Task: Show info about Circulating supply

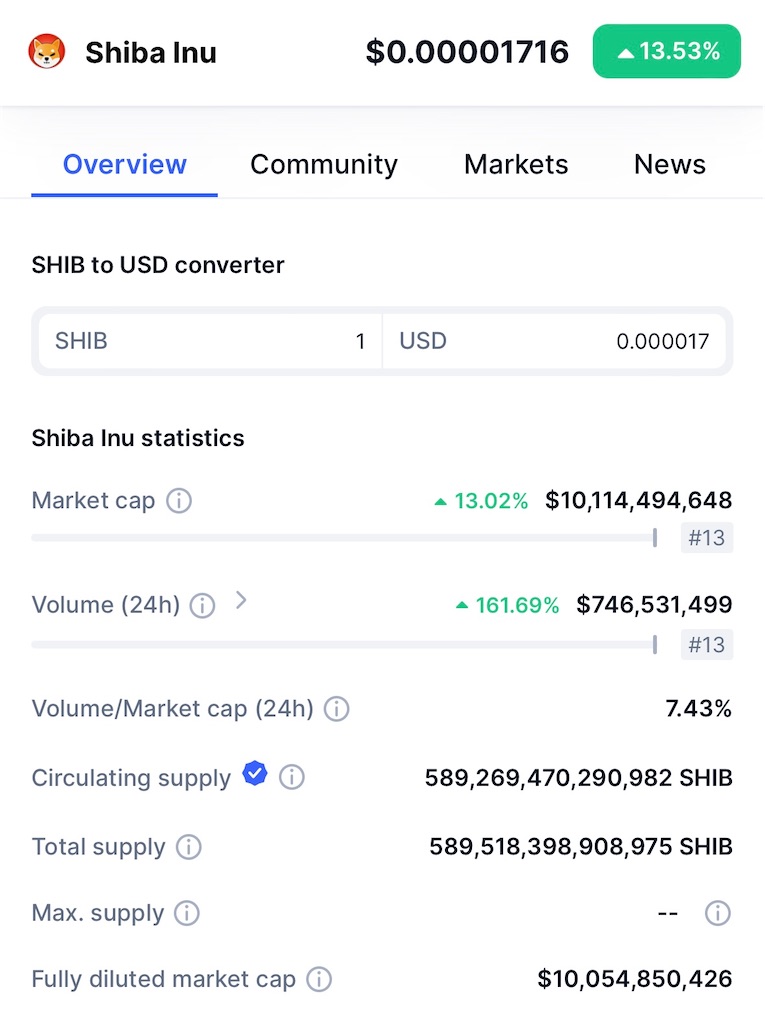Action: click(292, 777)
